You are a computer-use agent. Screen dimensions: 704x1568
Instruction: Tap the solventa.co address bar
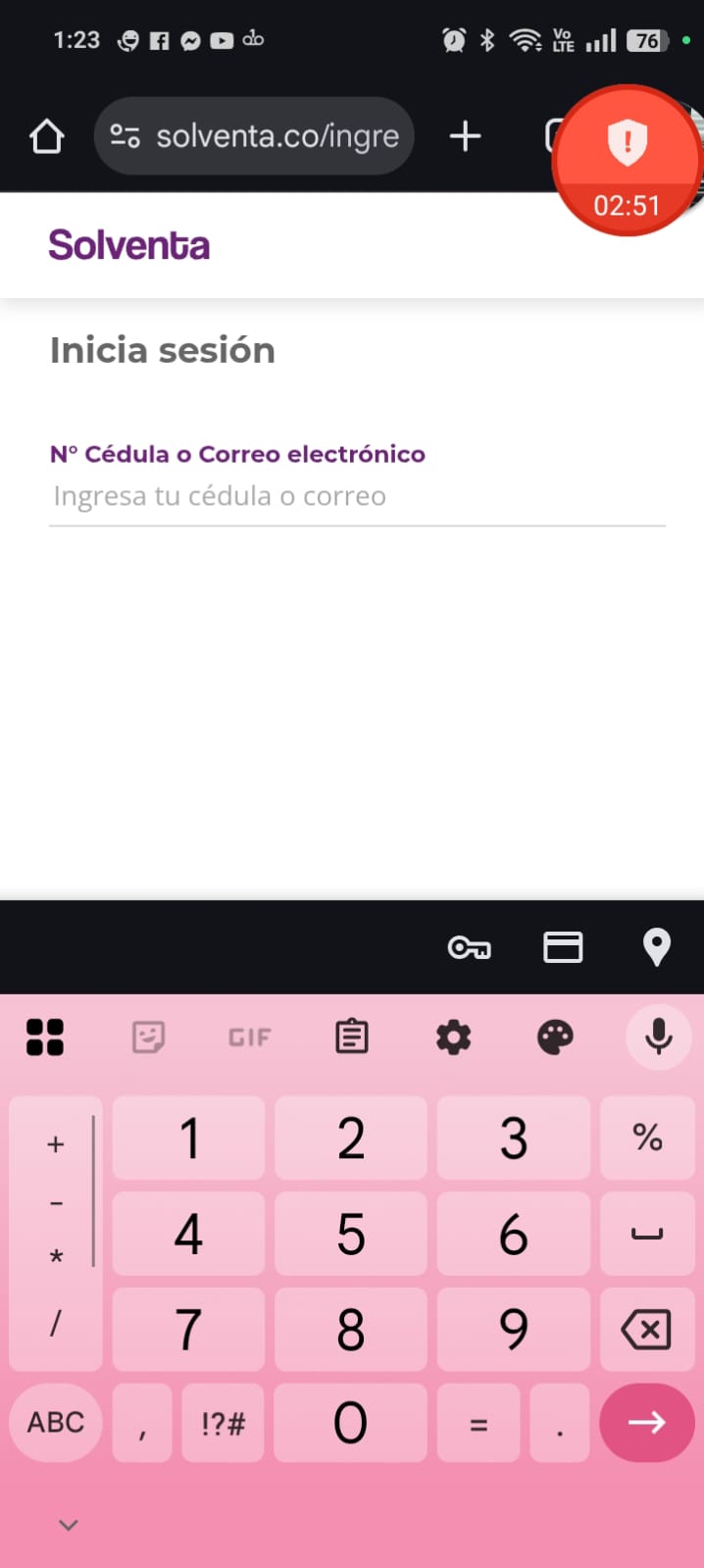coord(254,136)
